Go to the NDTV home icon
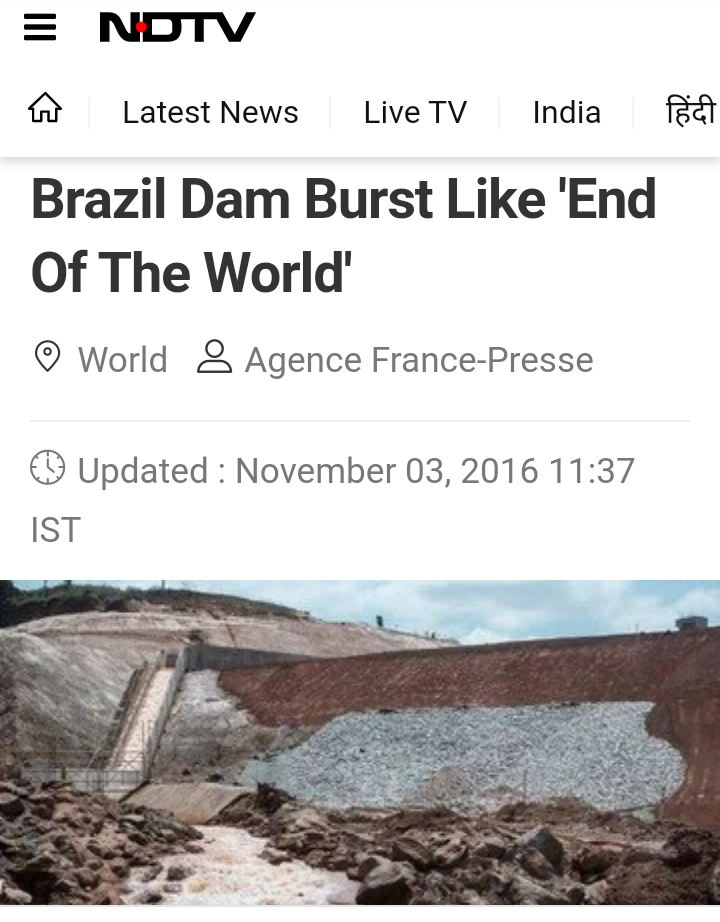Image resolution: width=720 pixels, height=922 pixels. point(44,110)
